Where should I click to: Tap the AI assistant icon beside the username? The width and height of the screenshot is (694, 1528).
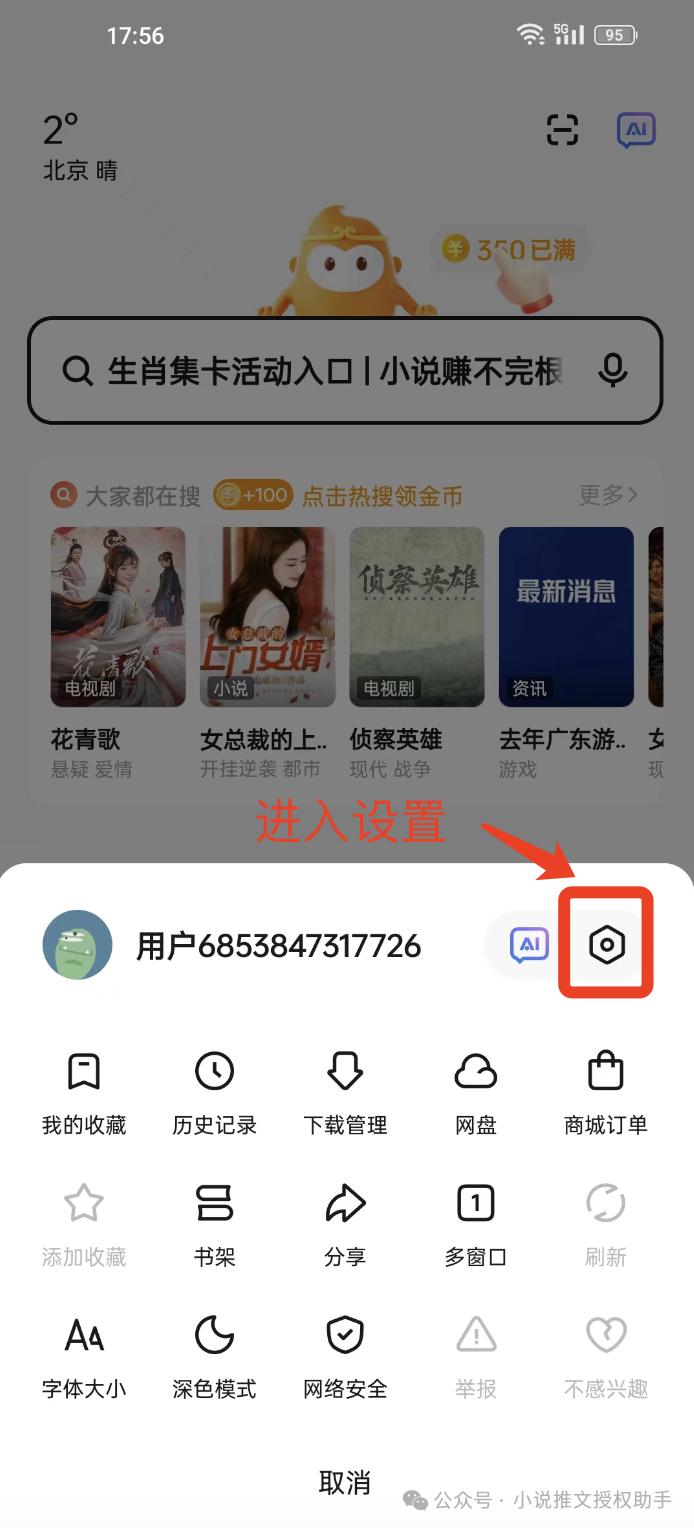click(529, 945)
